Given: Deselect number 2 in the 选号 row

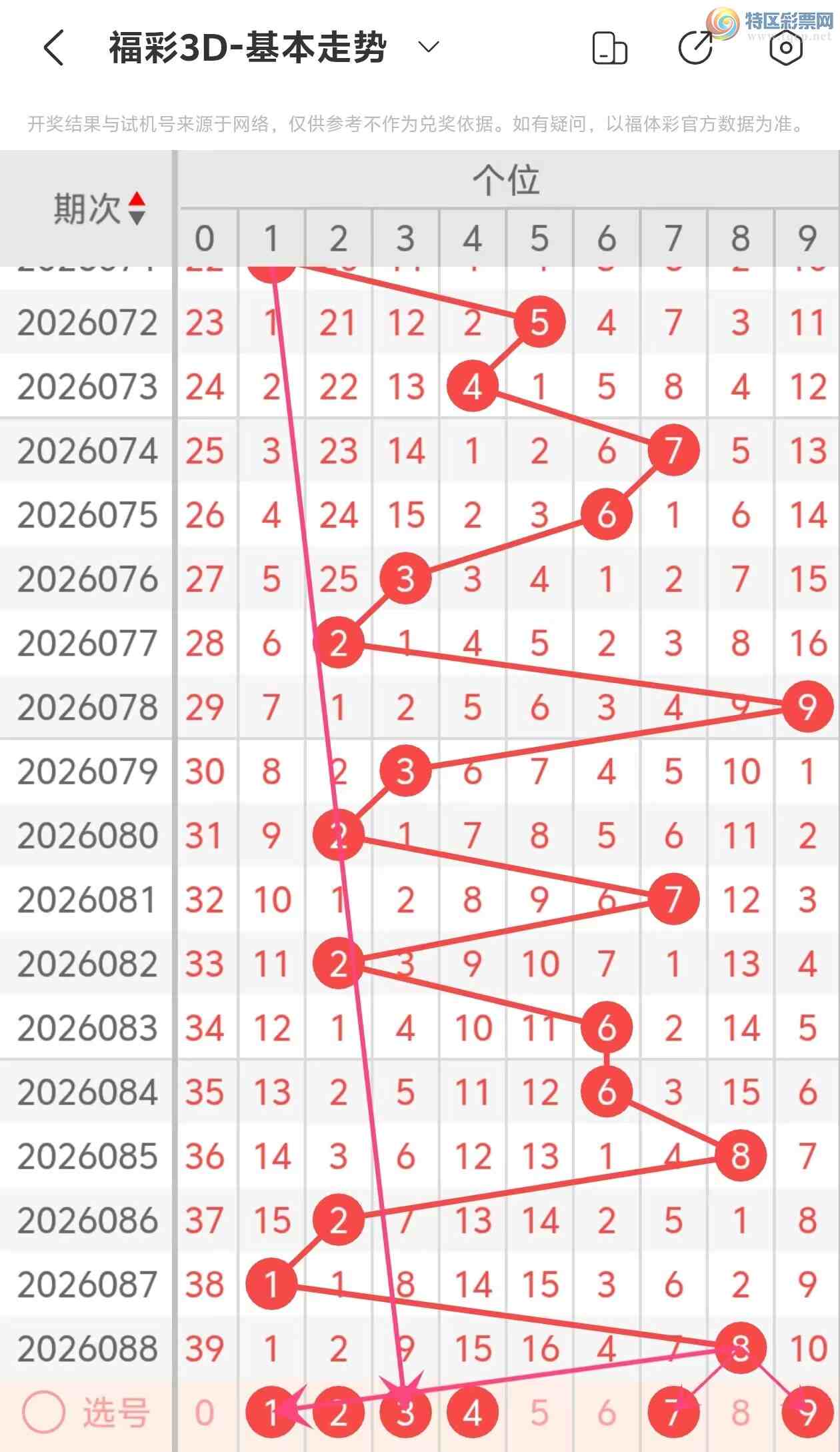Looking at the screenshot, I should point(339,1412).
